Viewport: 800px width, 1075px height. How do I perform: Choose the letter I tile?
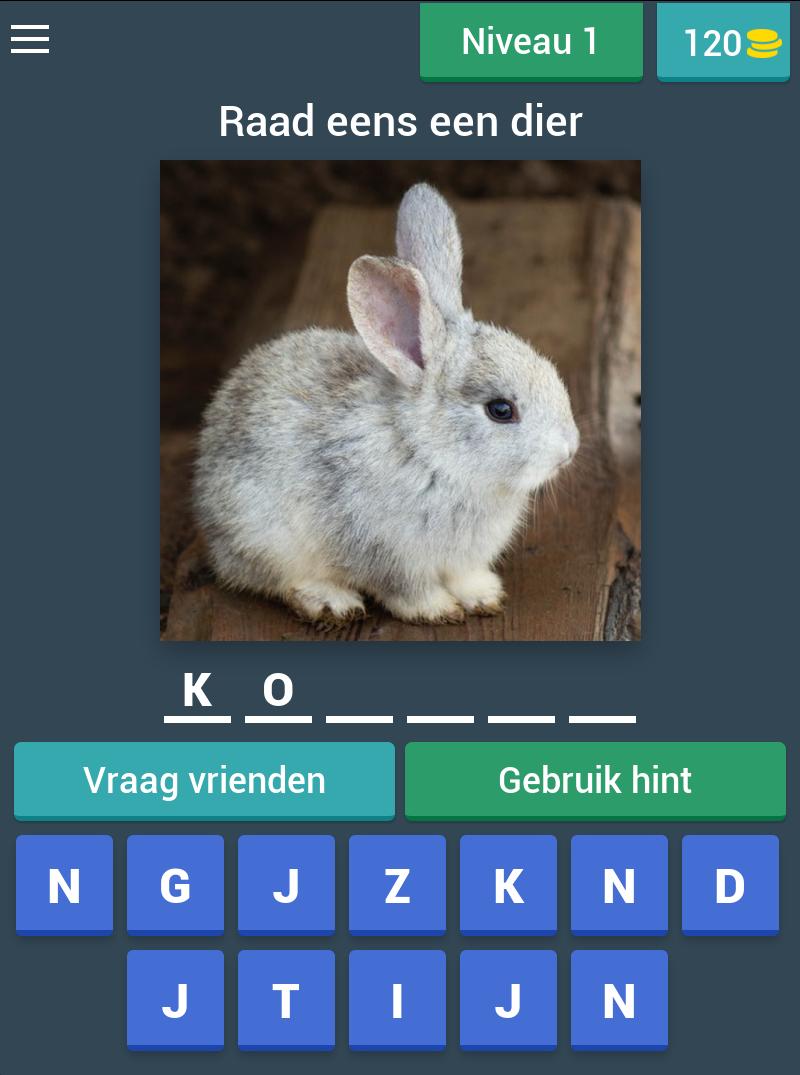pos(397,1000)
